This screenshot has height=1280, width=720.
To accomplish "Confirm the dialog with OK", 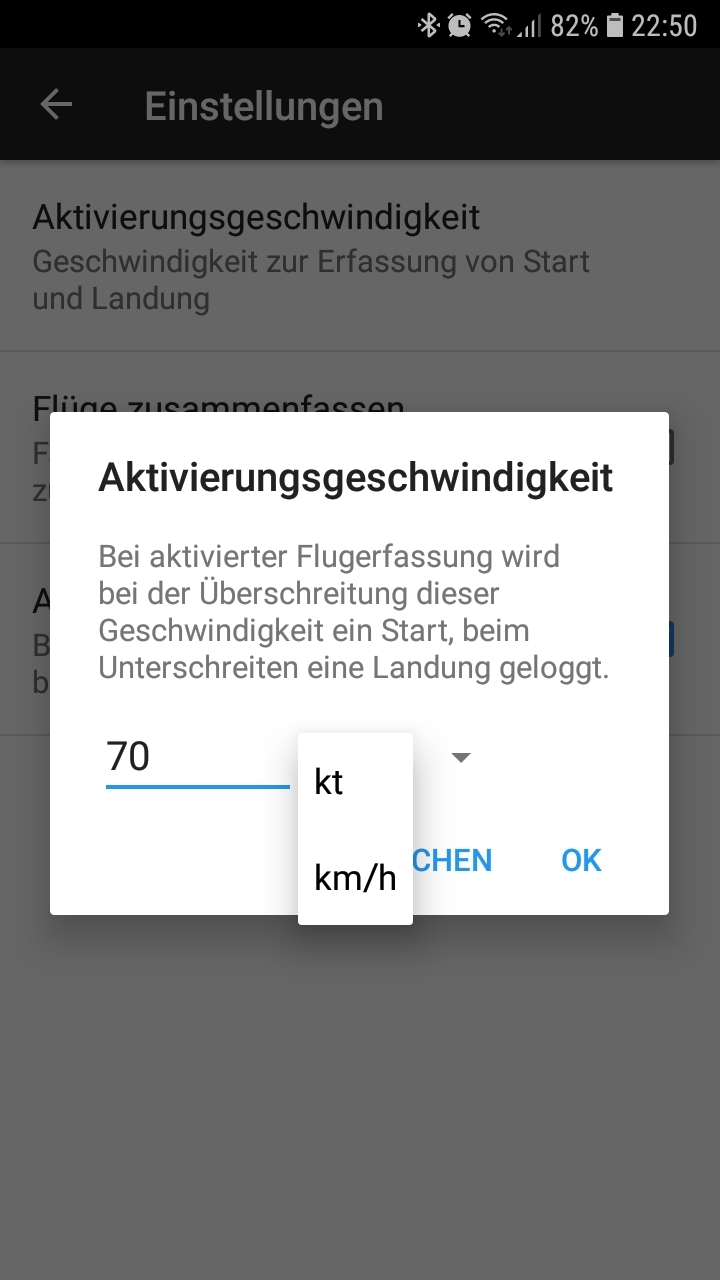I will [x=581, y=860].
